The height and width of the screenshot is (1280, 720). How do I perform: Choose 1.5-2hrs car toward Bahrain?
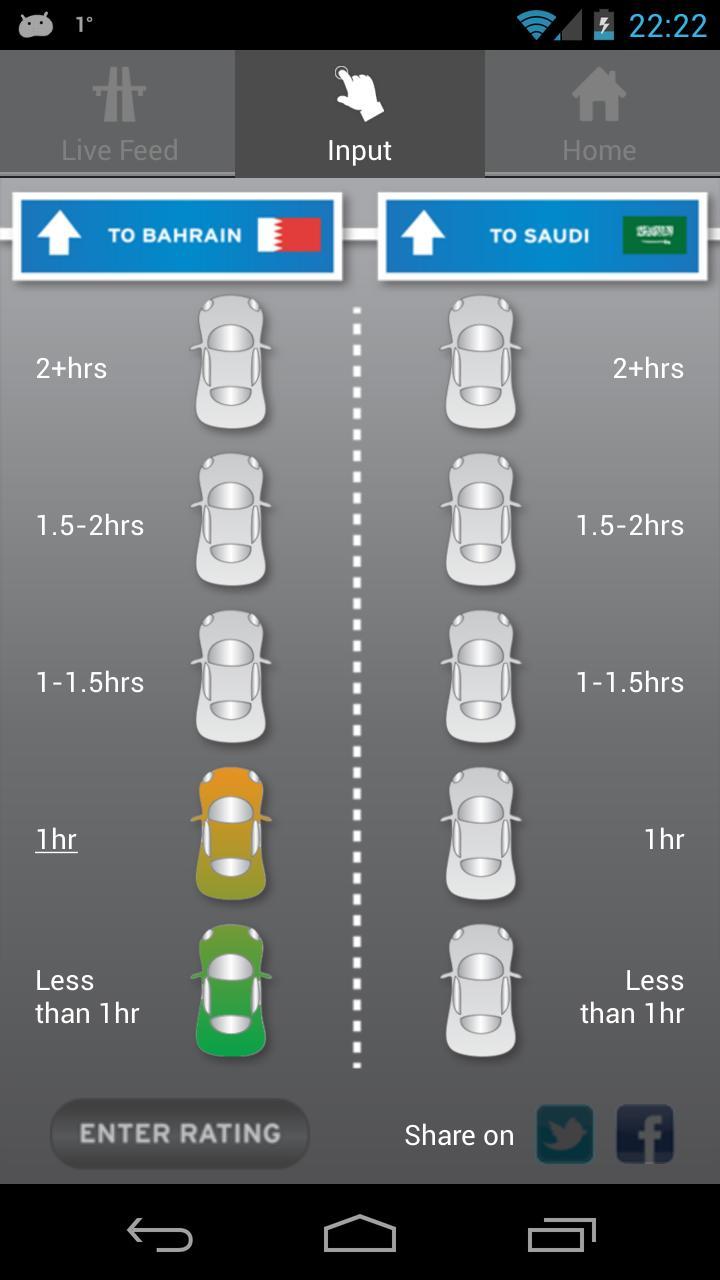[x=231, y=520]
